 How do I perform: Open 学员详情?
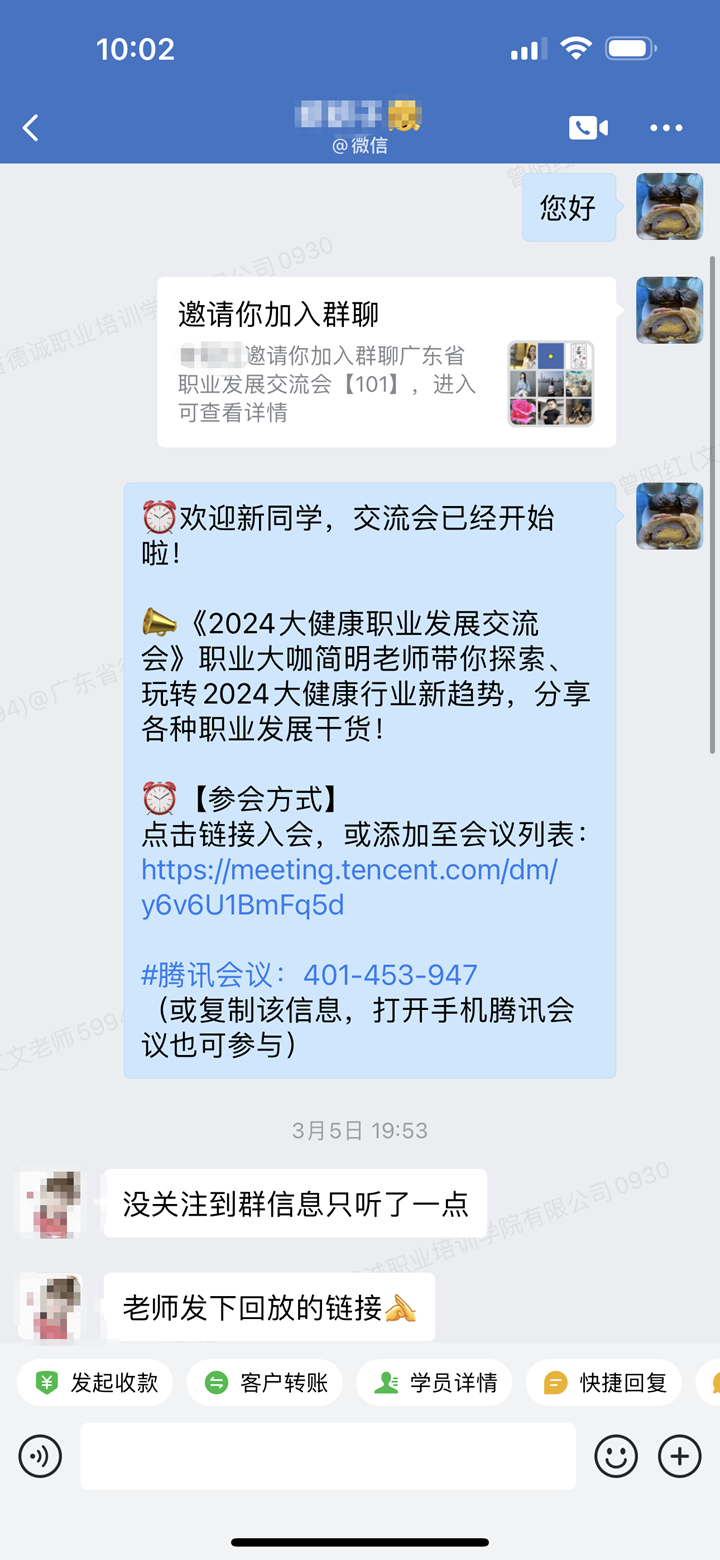[435, 1383]
